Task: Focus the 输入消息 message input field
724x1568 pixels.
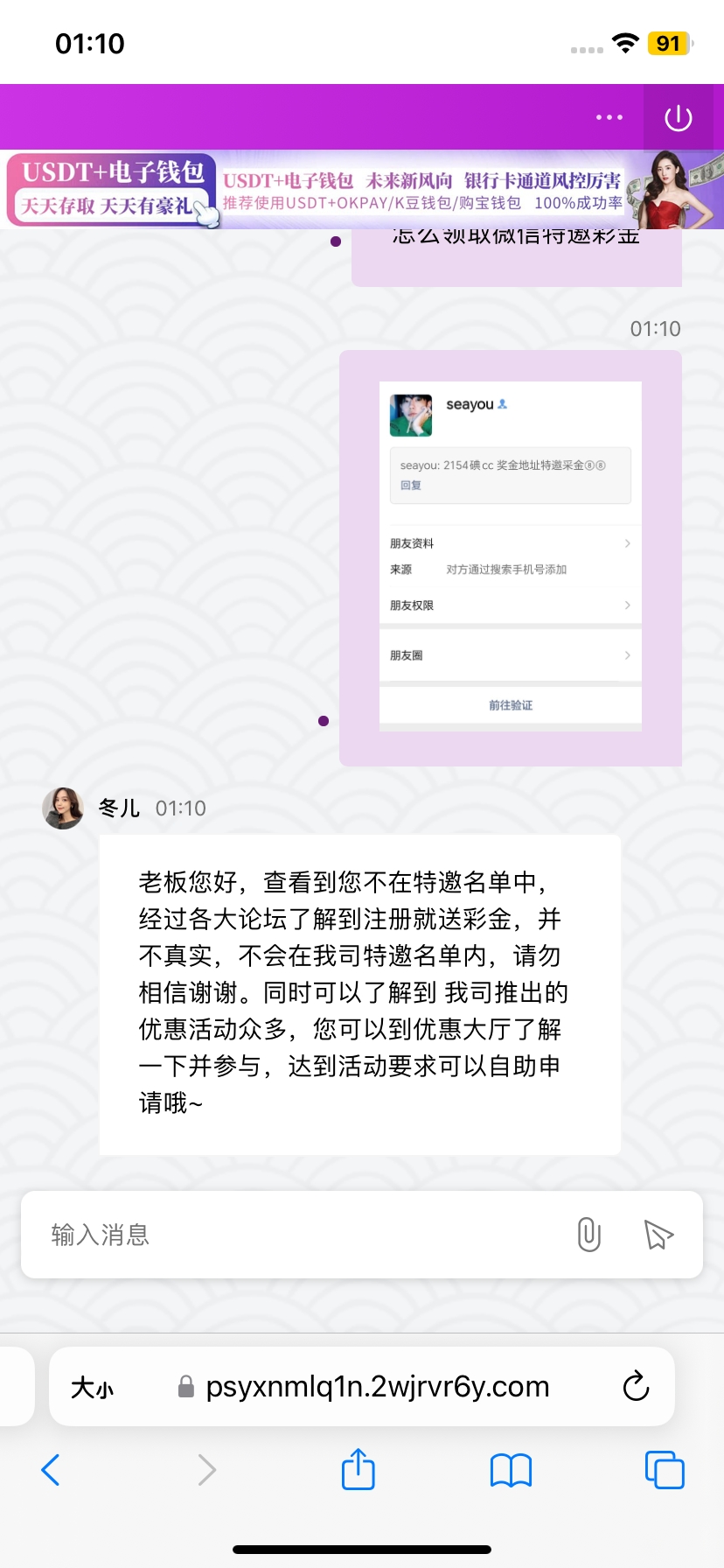Action: point(297,1235)
